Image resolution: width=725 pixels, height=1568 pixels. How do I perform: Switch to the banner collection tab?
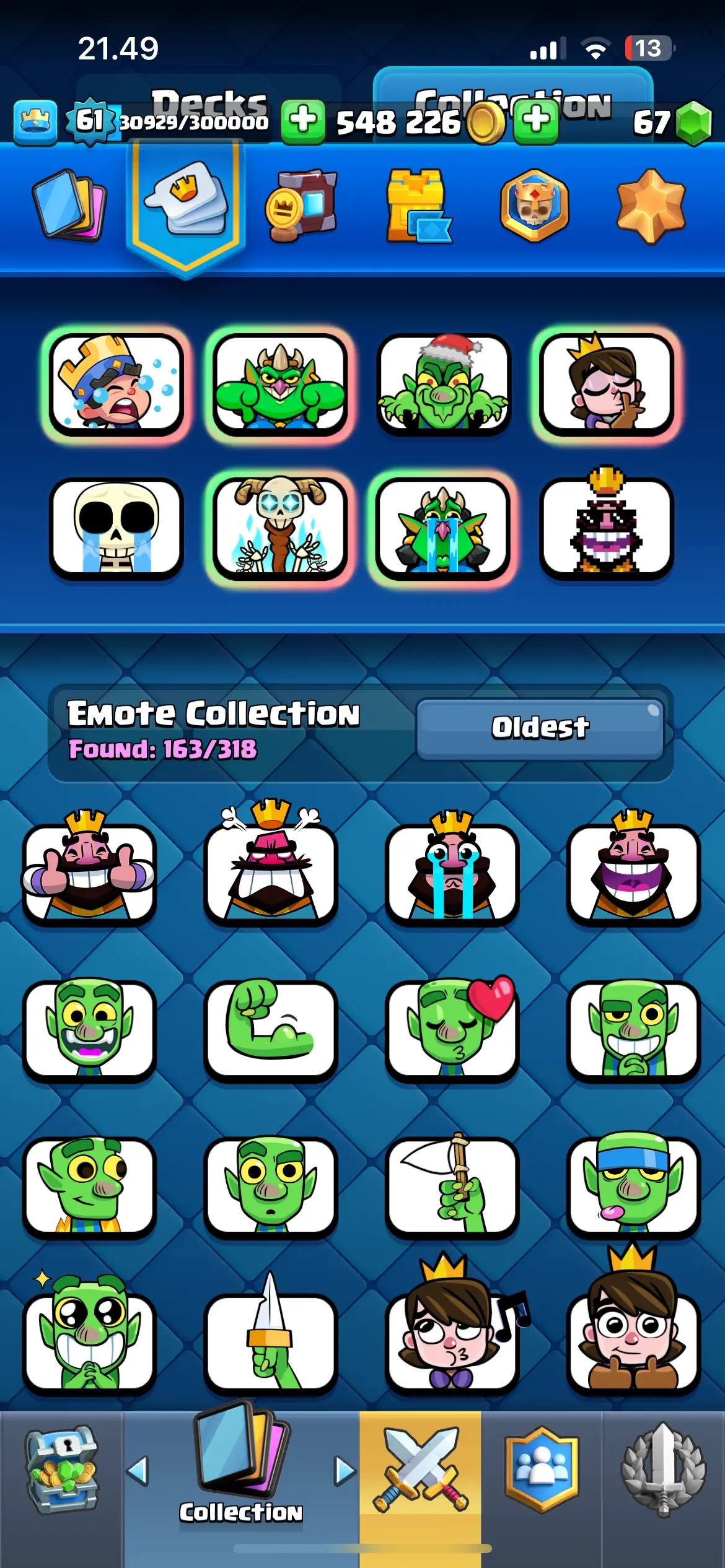(x=302, y=205)
